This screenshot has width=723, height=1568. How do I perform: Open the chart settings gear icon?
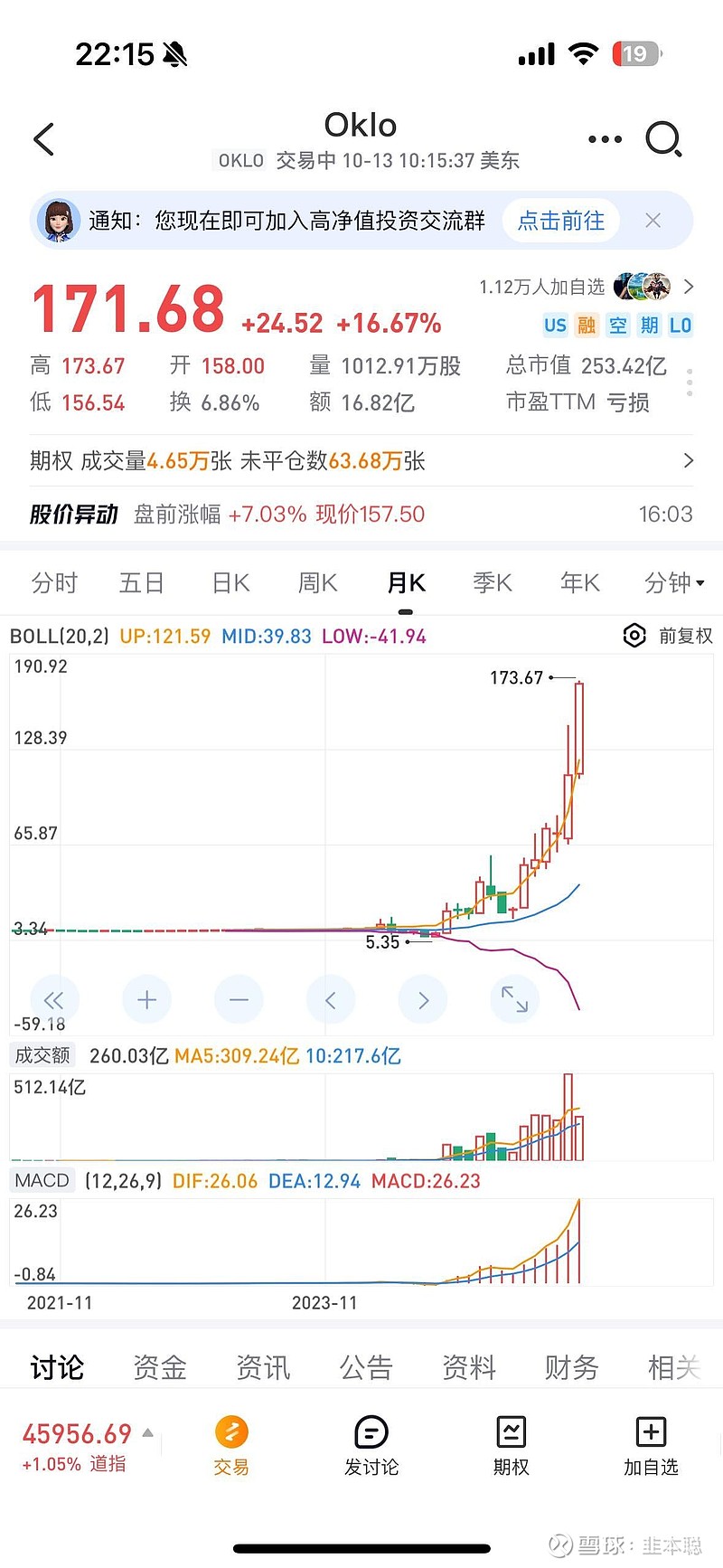coord(634,636)
